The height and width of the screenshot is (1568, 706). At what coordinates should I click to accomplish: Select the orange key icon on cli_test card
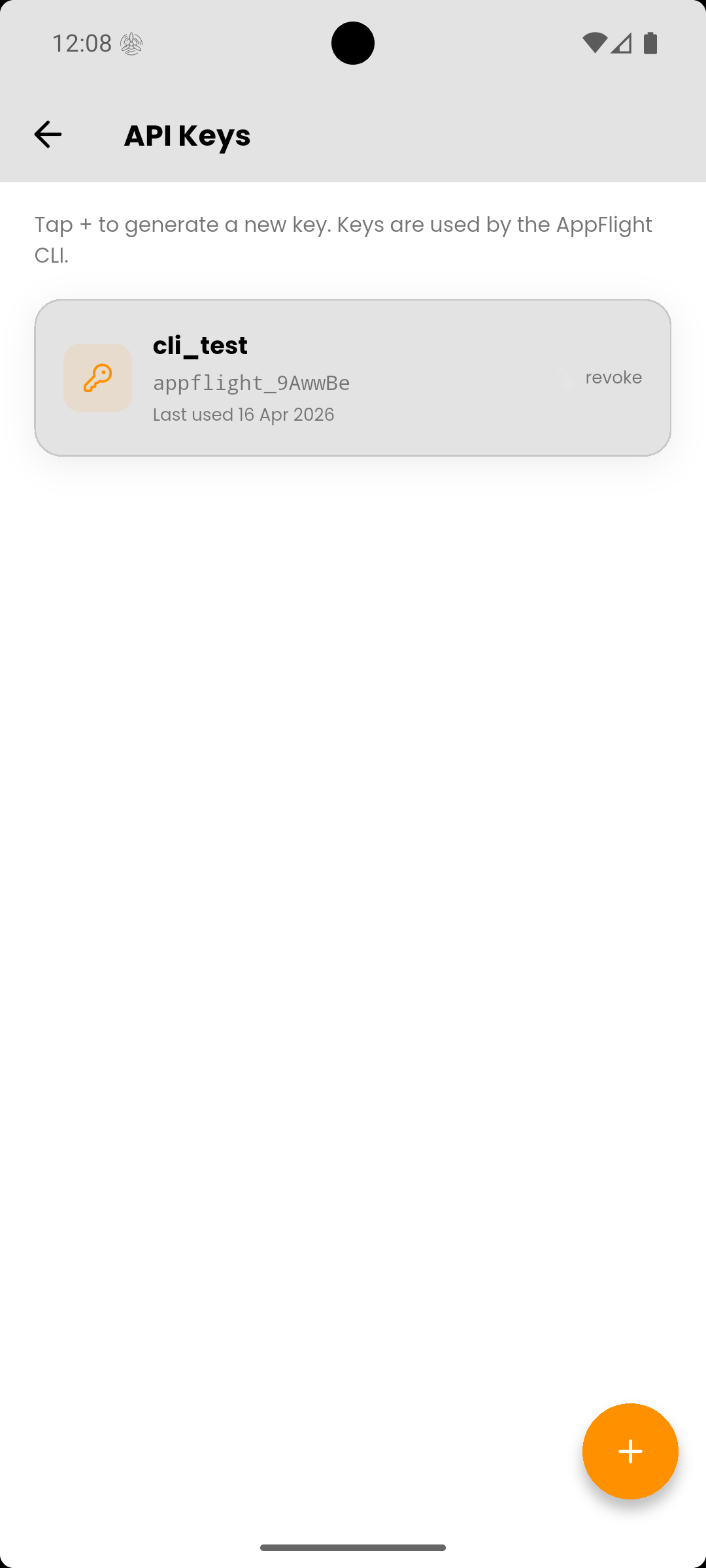tap(97, 378)
